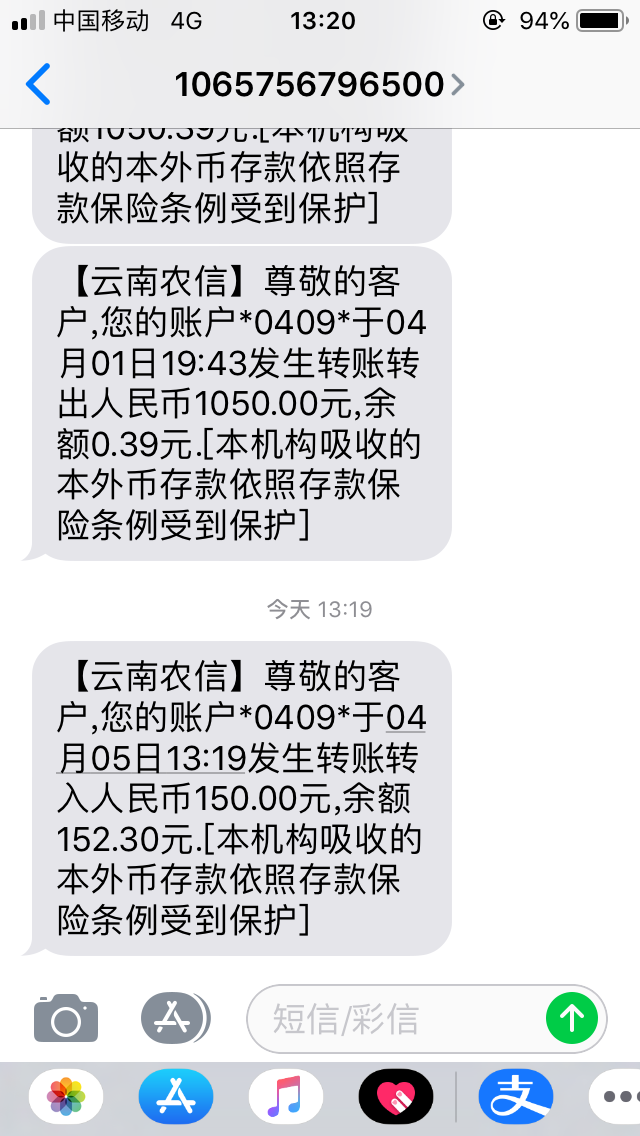Viewport: 640px width, 1136px height.
Task: Open the Alipay app in the drawer
Action: pyautogui.click(x=515, y=1097)
